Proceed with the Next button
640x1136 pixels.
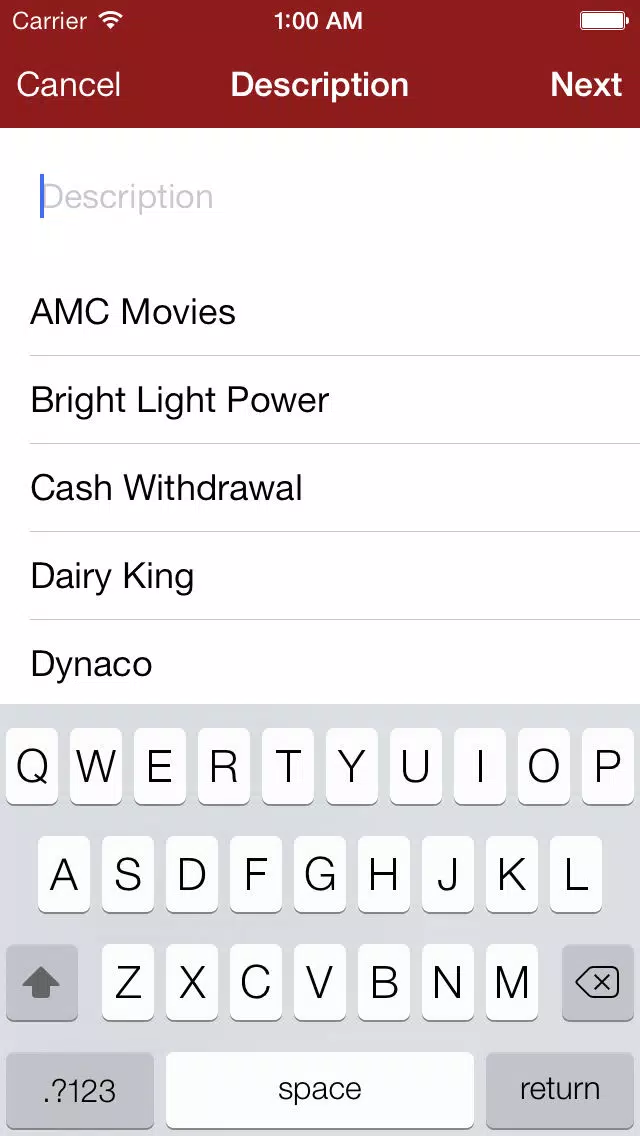click(586, 85)
